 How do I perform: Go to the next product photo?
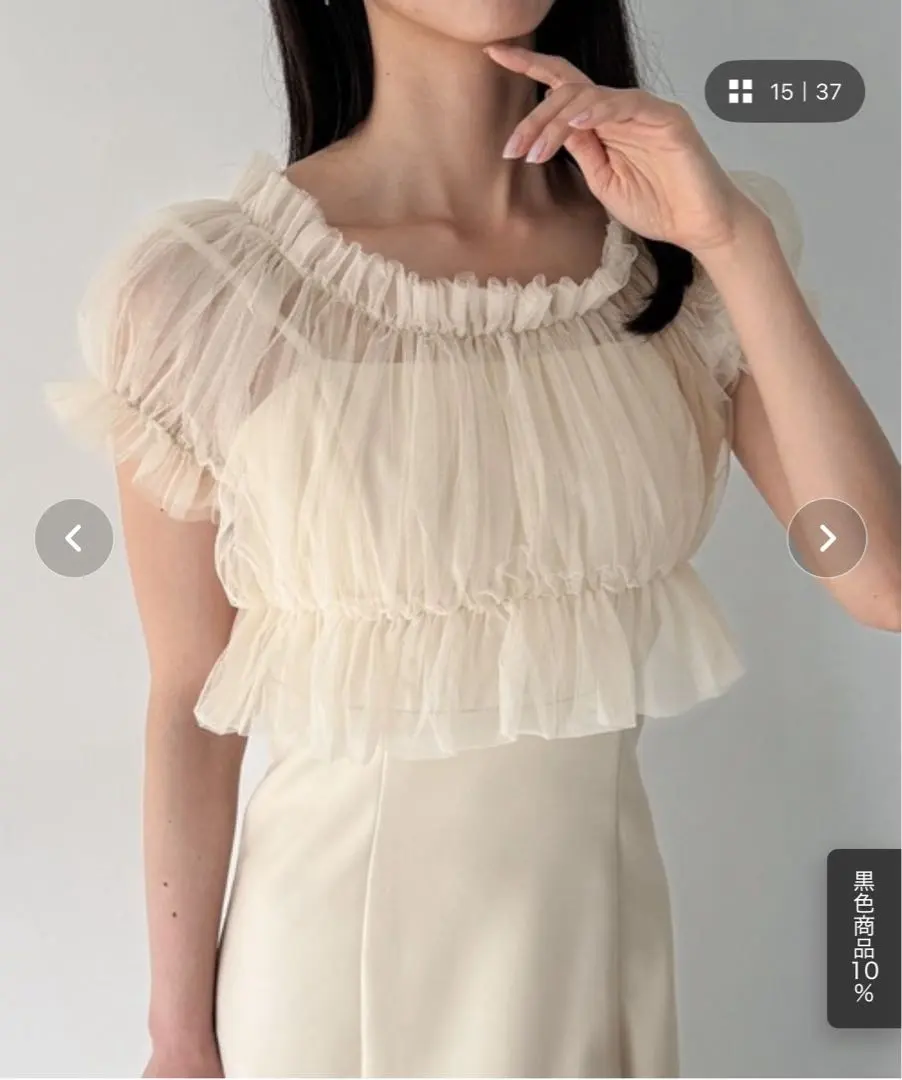pyautogui.click(x=827, y=538)
